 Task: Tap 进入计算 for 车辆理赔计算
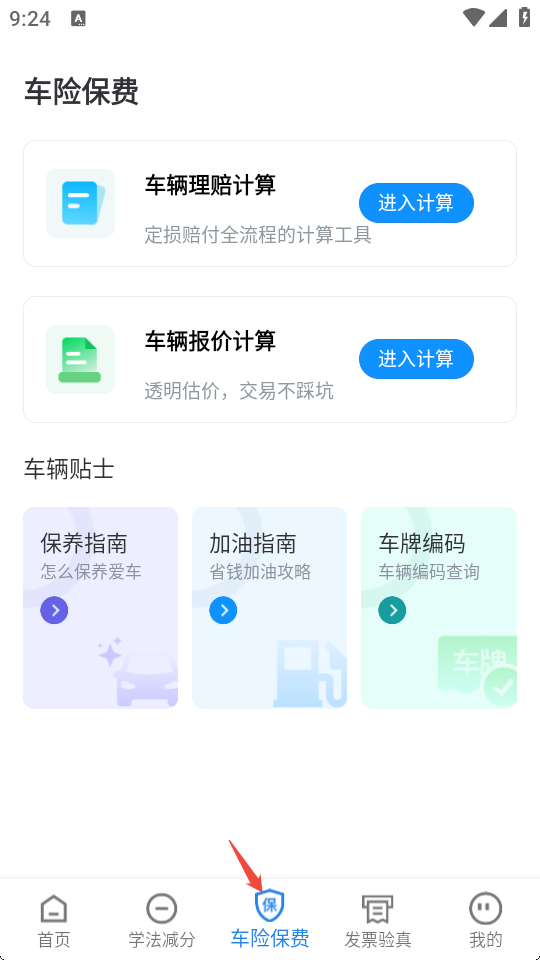(416, 203)
